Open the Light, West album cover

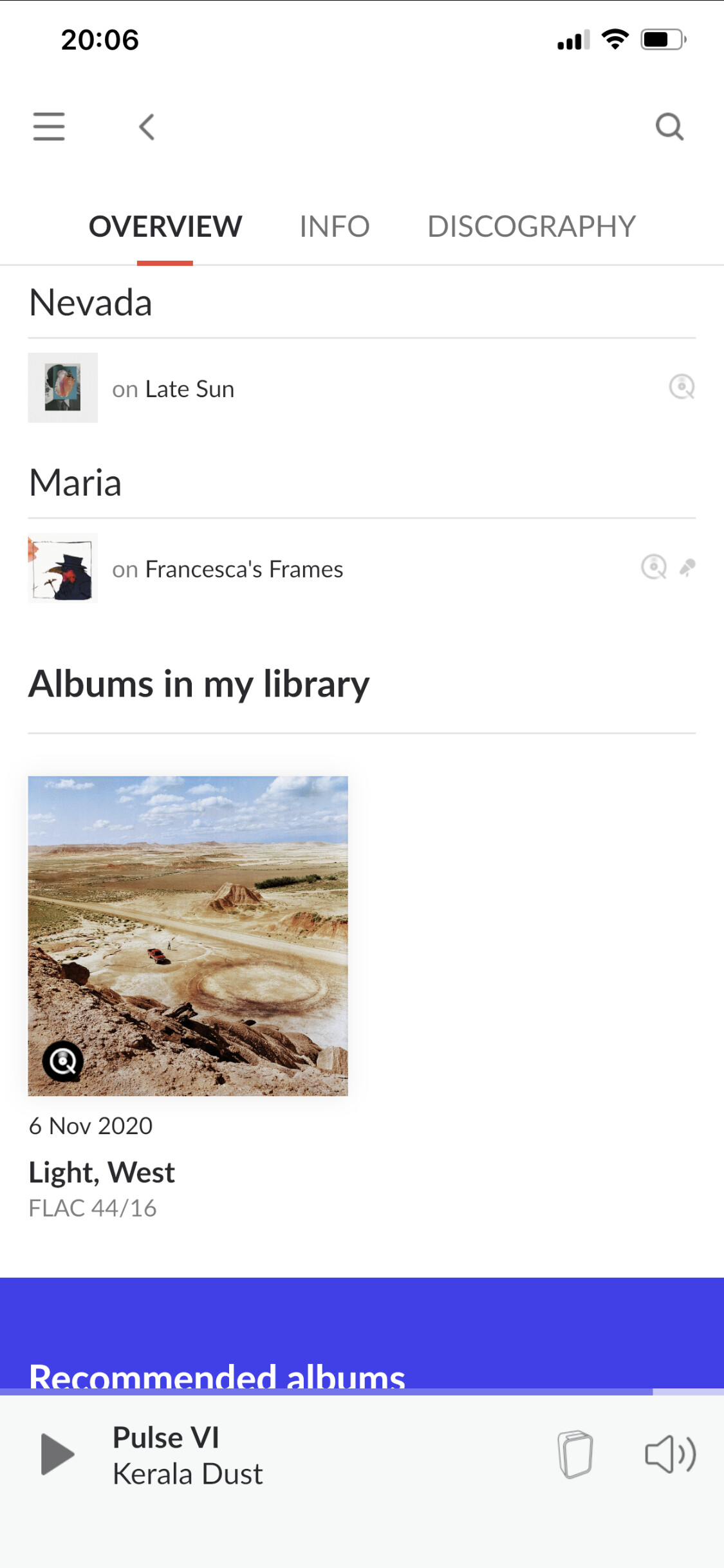tap(188, 936)
